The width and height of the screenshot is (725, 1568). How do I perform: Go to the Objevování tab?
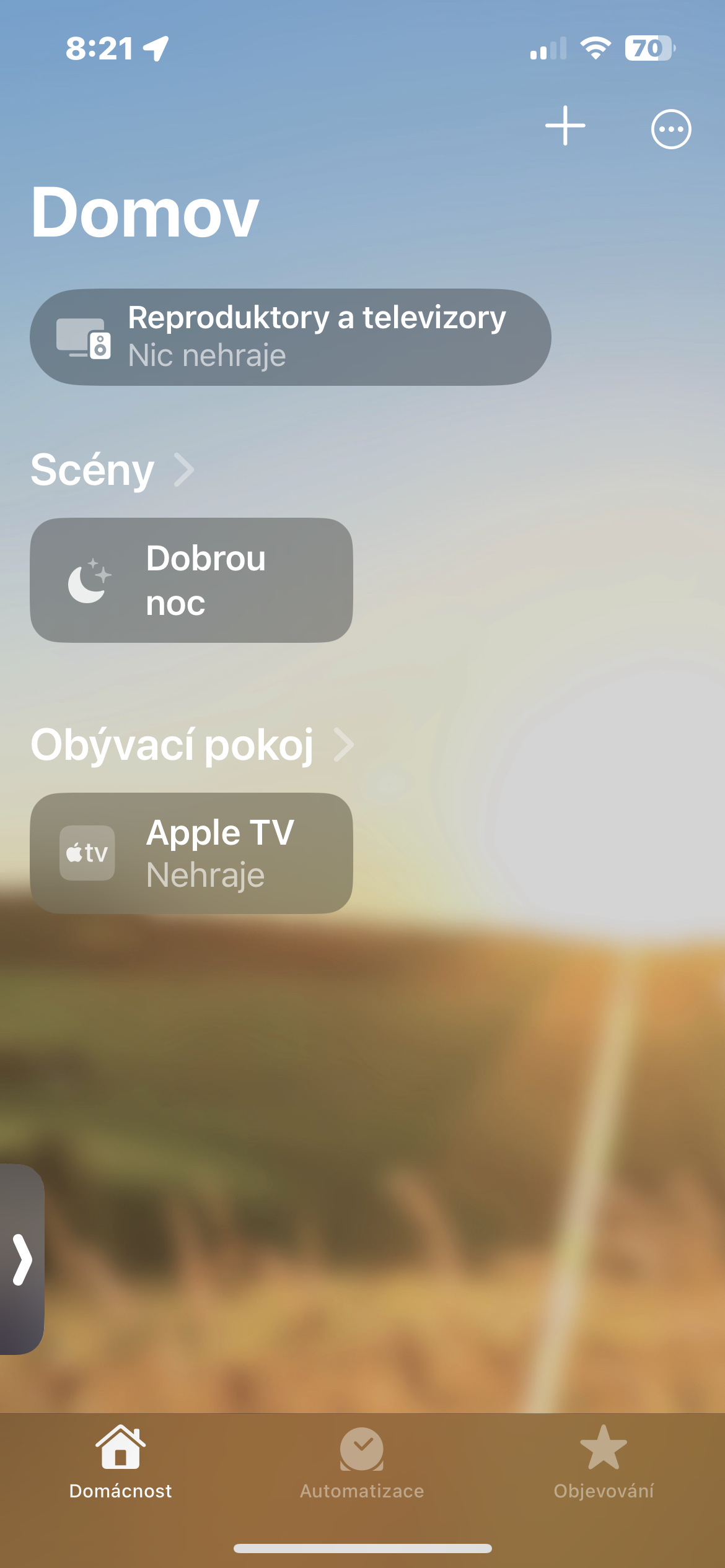point(604,1463)
